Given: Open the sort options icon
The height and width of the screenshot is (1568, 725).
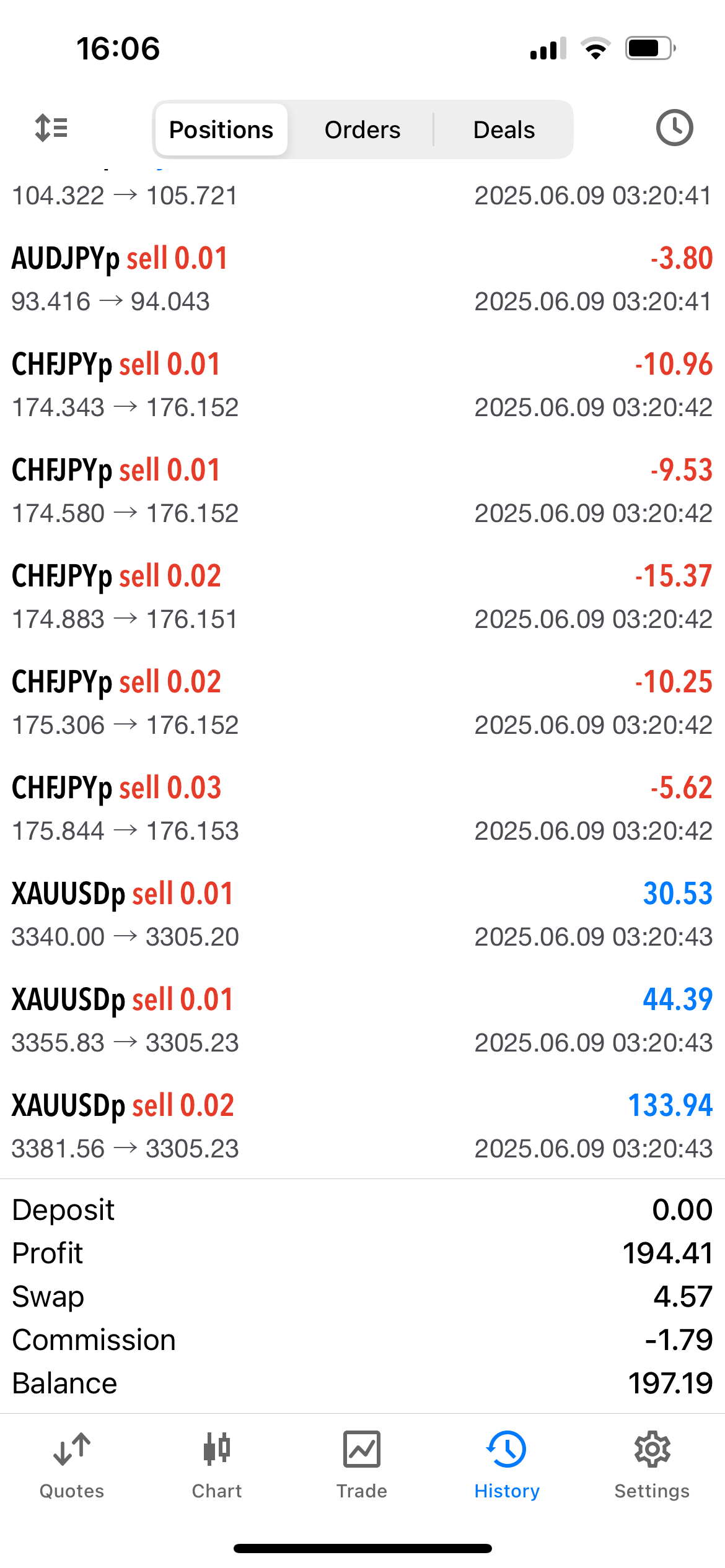Looking at the screenshot, I should pos(51,129).
